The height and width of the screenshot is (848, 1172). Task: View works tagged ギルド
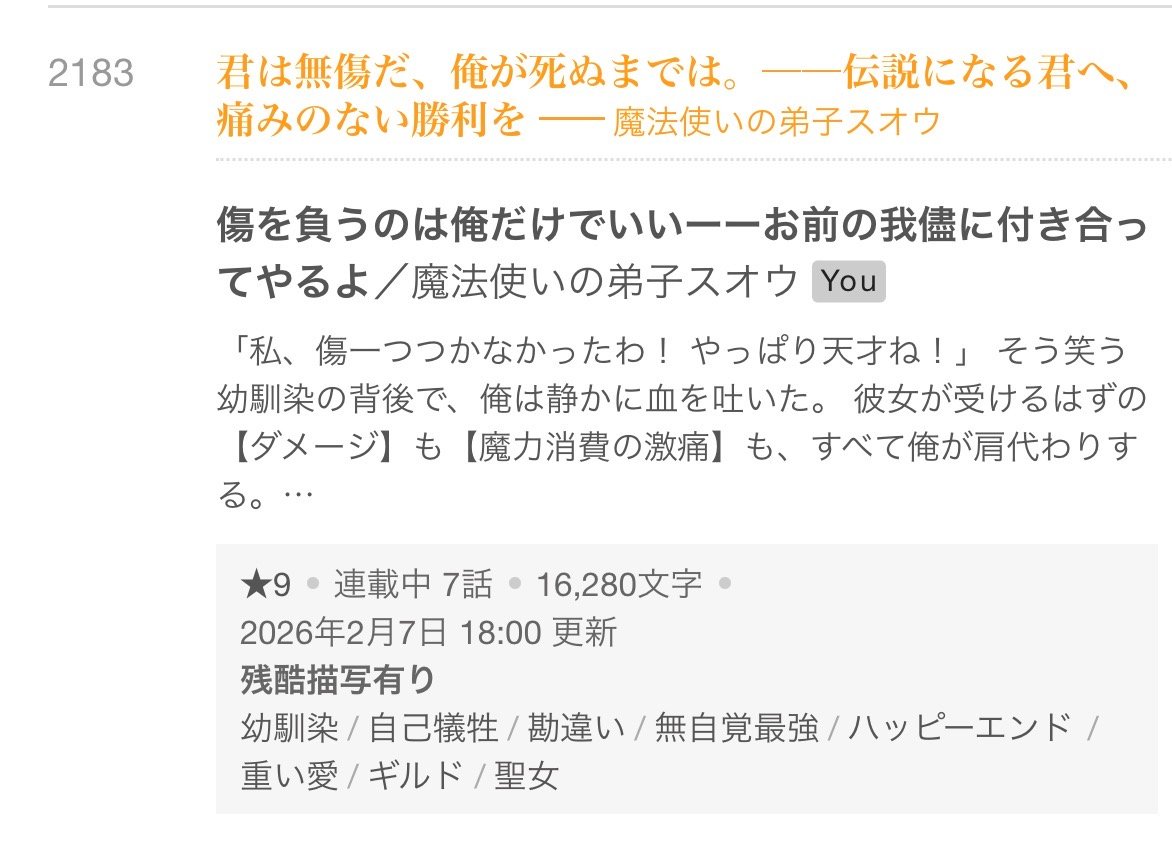click(417, 775)
